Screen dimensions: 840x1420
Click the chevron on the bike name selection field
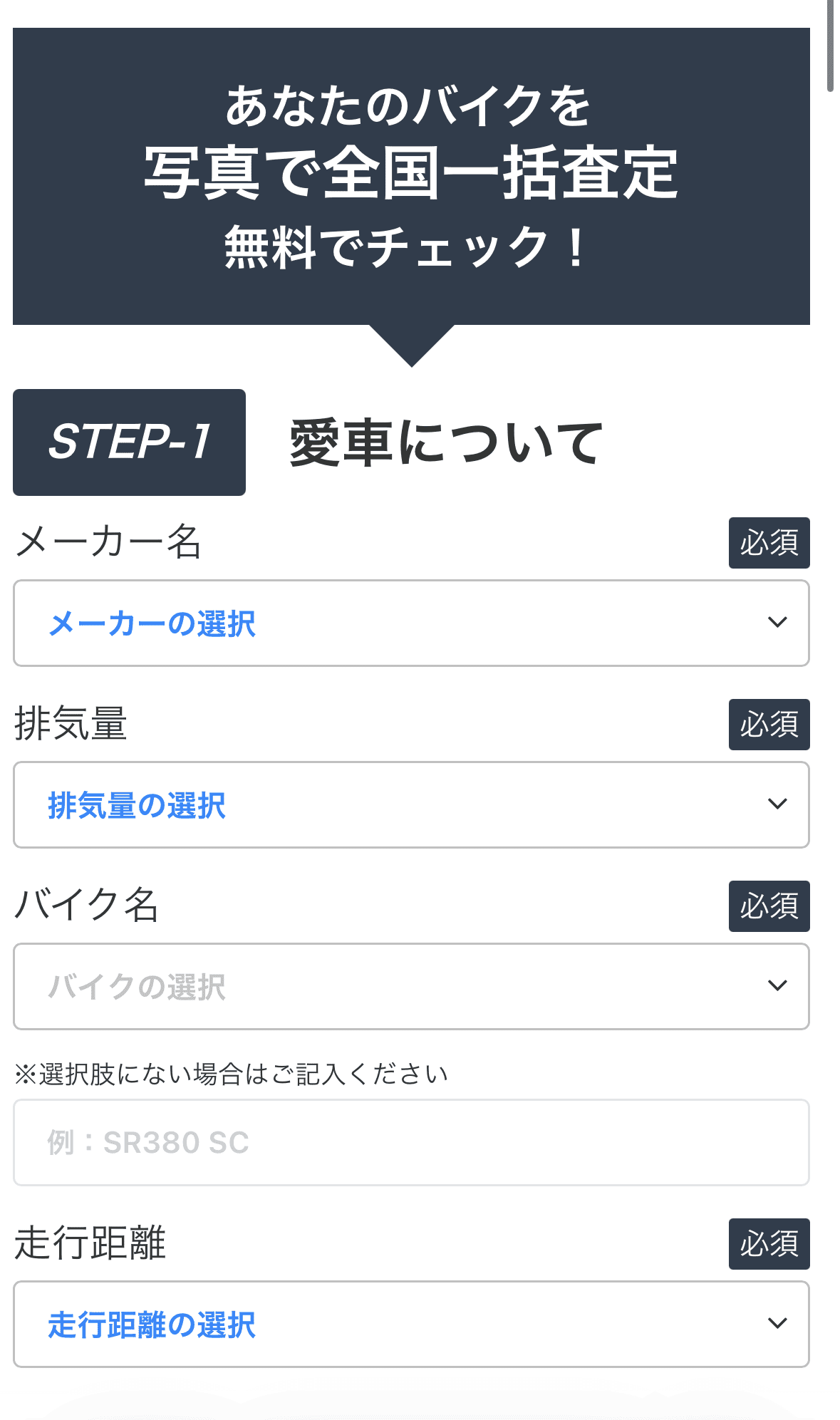tap(776, 985)
